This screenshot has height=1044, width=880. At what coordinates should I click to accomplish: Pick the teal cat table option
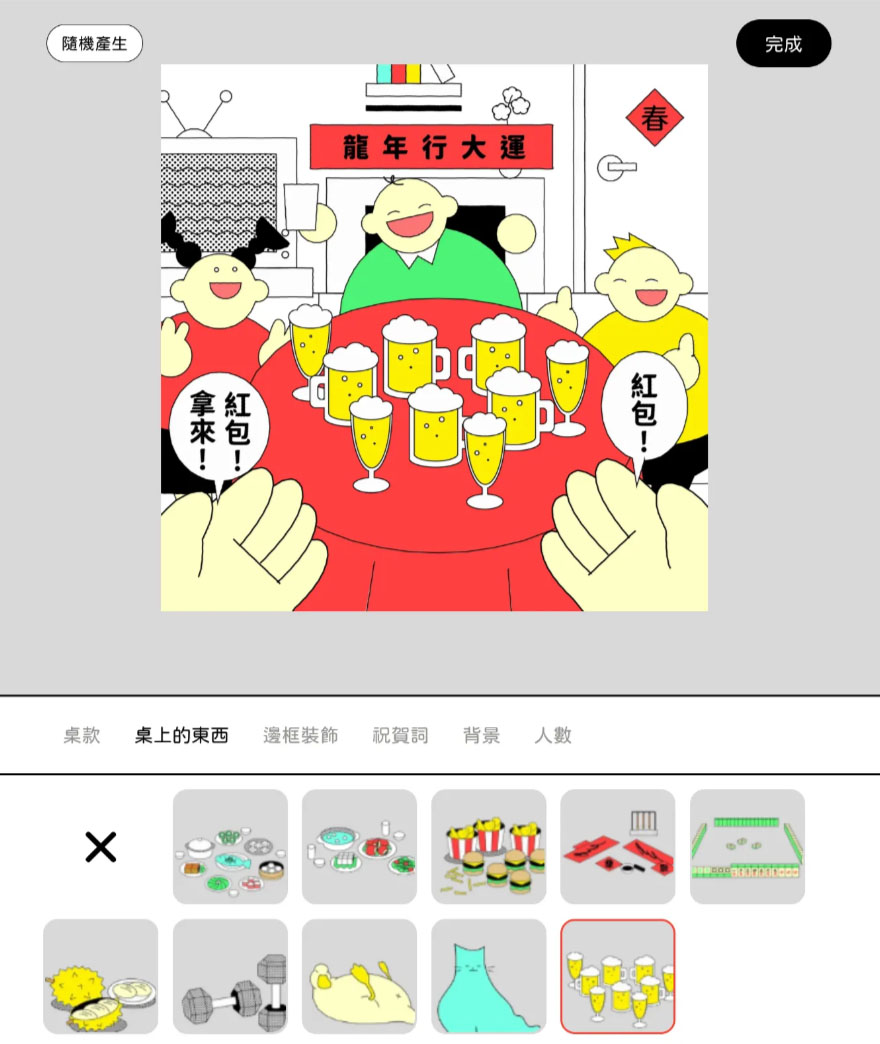pyautogui.click(x=488, y=976)
